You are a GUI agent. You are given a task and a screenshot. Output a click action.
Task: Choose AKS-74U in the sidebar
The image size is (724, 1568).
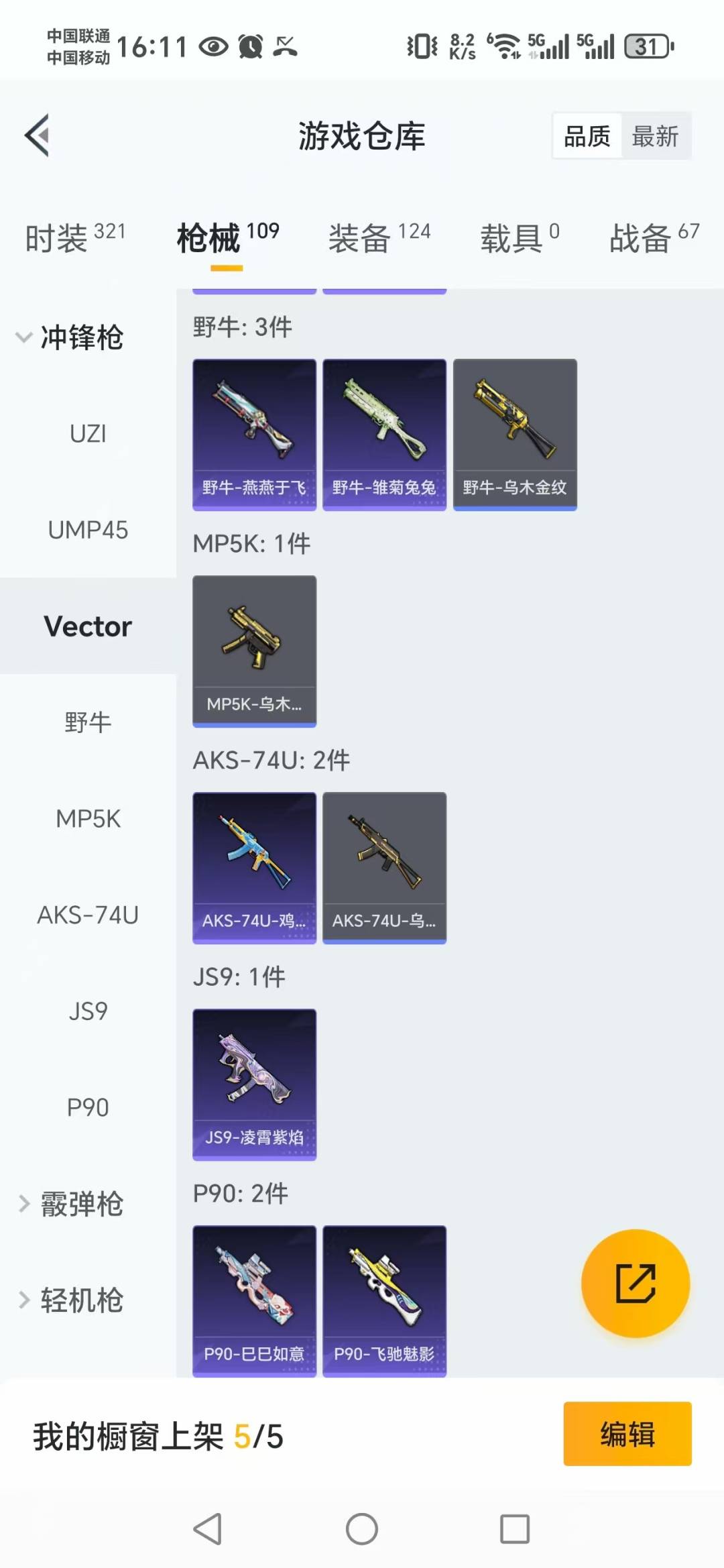point(88,915)
